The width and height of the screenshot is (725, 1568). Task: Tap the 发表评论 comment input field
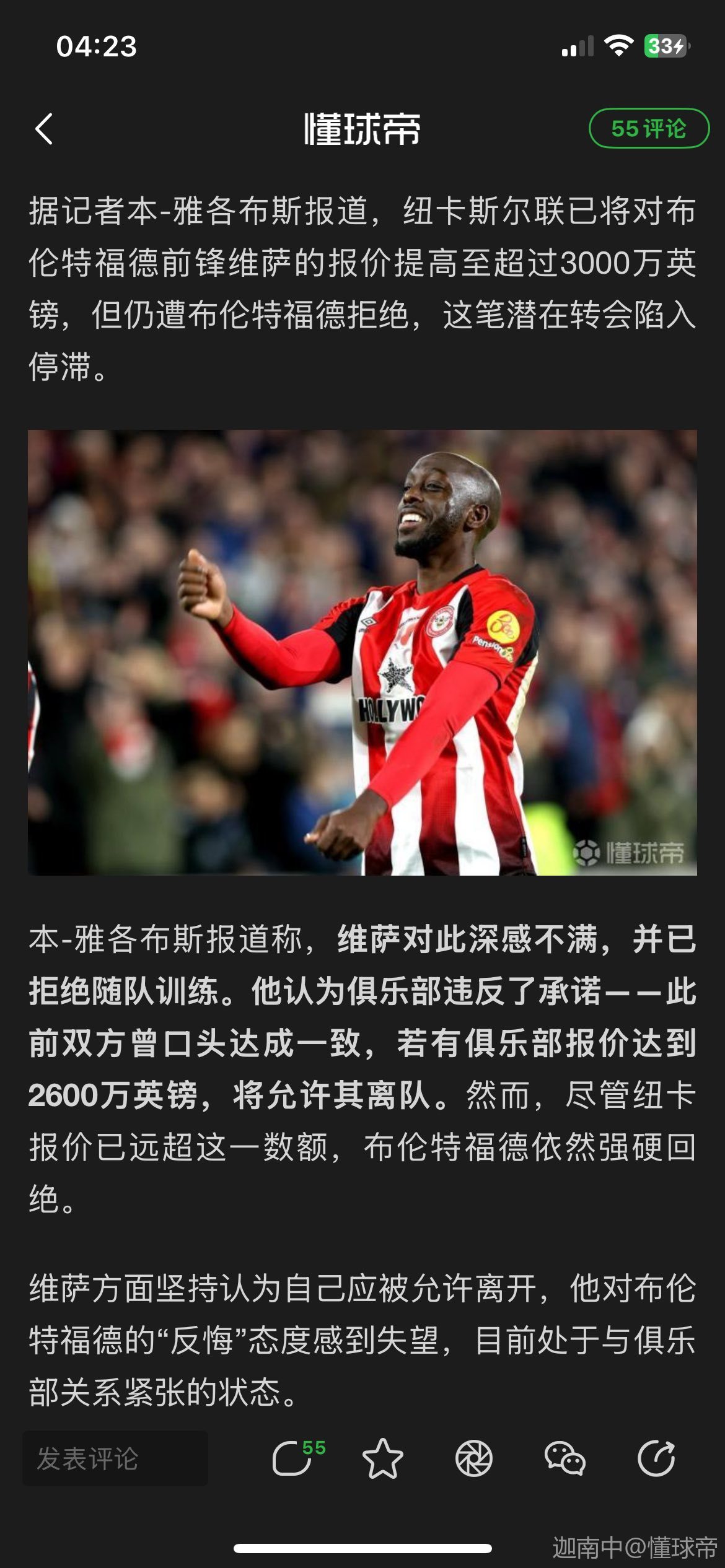coord(115,1458)
